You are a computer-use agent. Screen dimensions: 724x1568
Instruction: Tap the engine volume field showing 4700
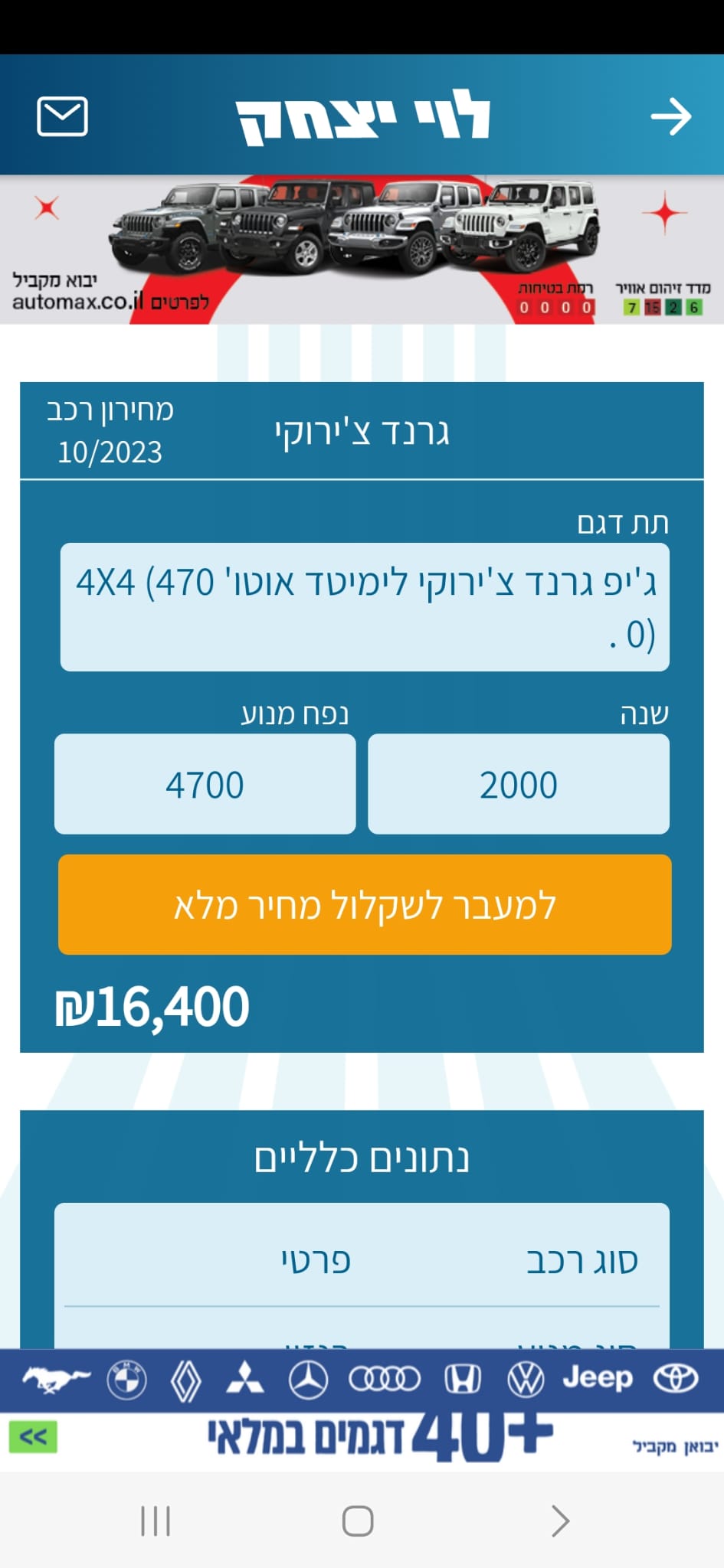click(205, 785)
